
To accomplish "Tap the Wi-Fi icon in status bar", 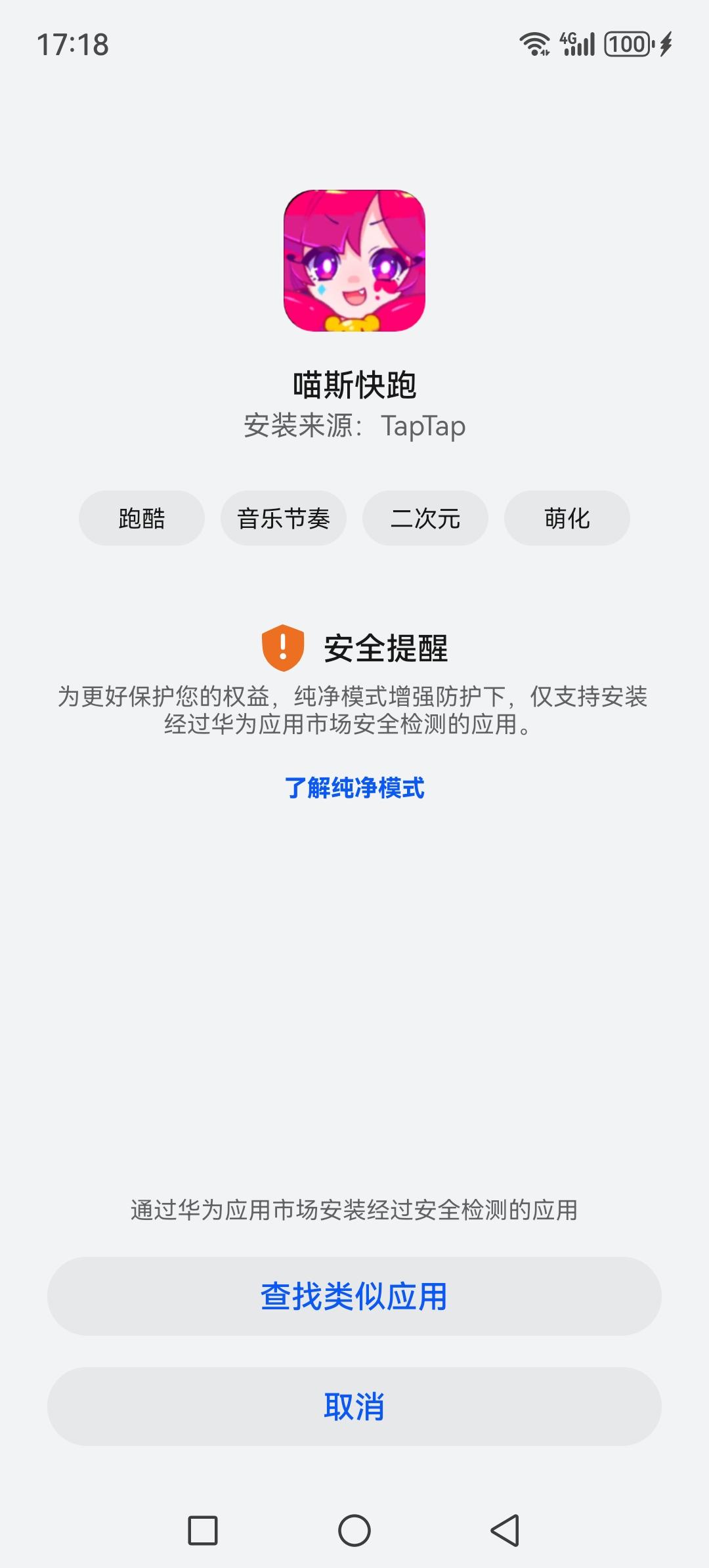I will pyautogui.click(x=535, y=43).
